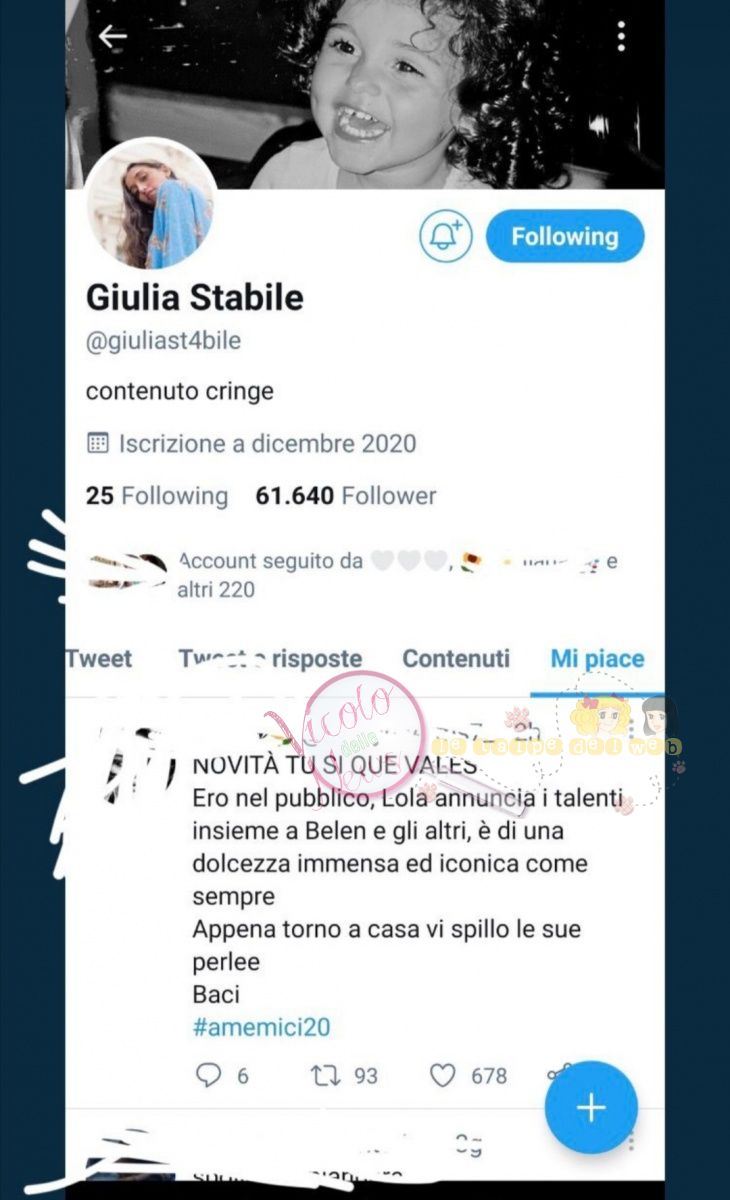Switch to the Tweet e risposte tab
The height and width of the screenshot is (1200, 730).
(x=270, y=659)
